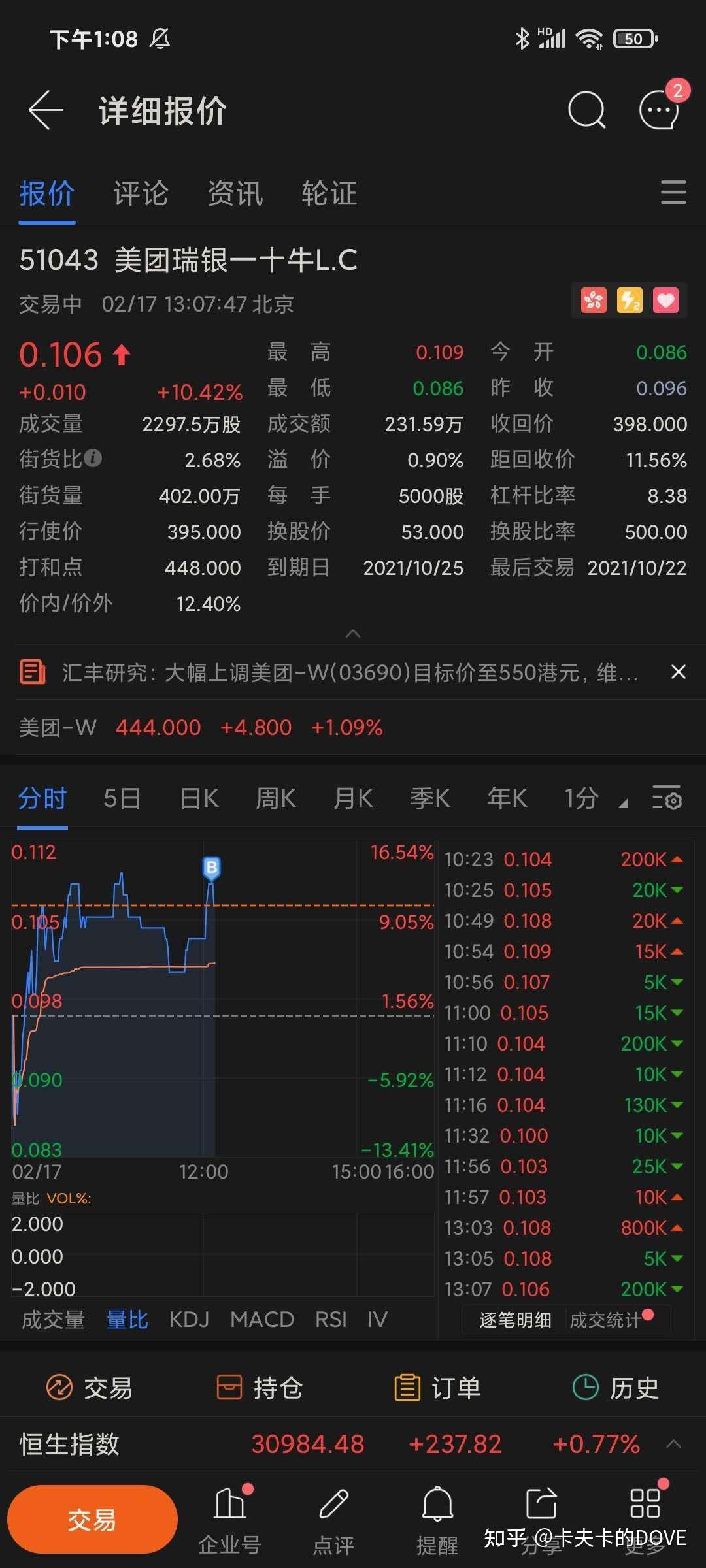The height and width of the screenshot is (1568, 706).
Task: Favorite the warrant with the heart icon
Action: [665, 300]
